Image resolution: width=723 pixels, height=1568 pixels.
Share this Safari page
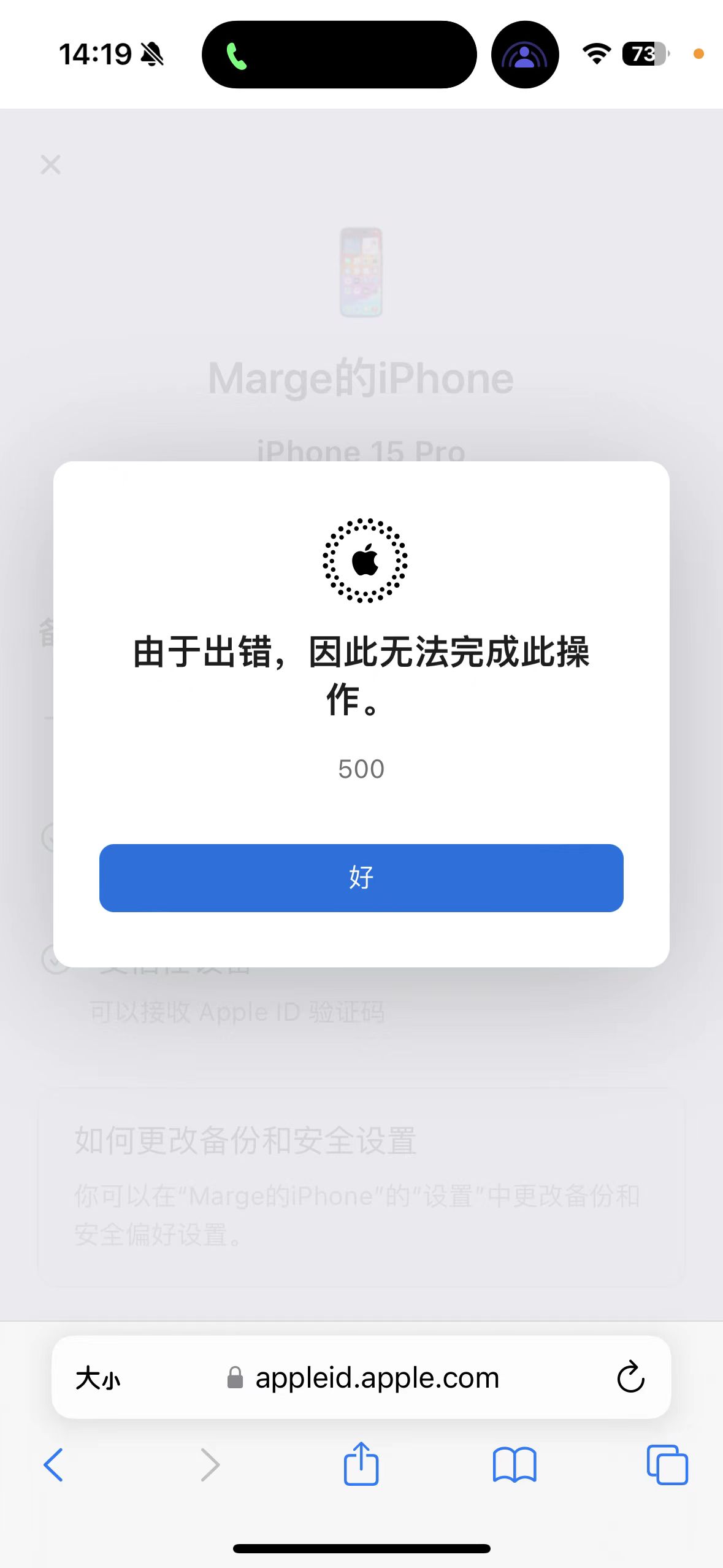[x=361, y=1464]
